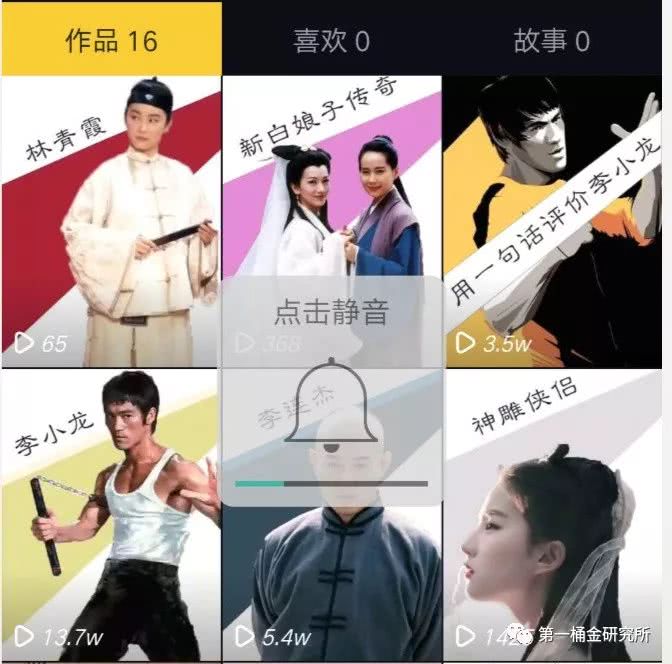Watch the 李小龙 video with 13.7w plays

[111, 515]
